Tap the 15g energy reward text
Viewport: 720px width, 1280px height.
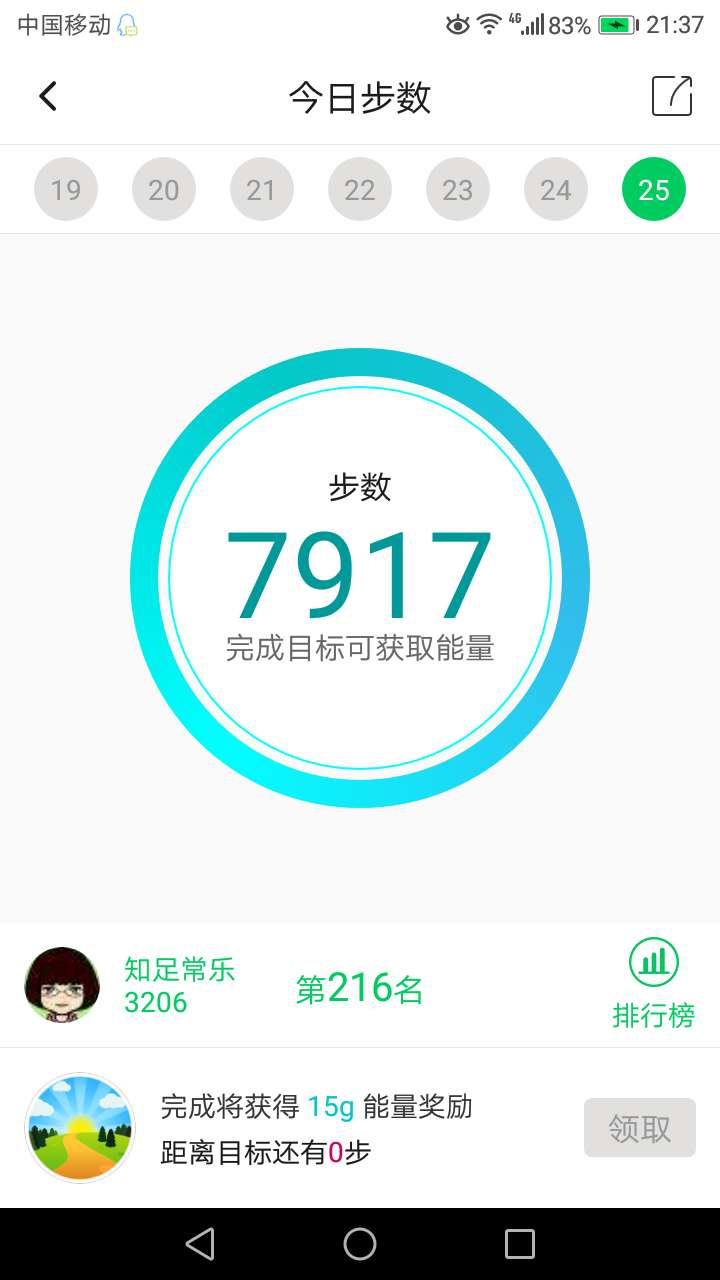point(334,1107)
